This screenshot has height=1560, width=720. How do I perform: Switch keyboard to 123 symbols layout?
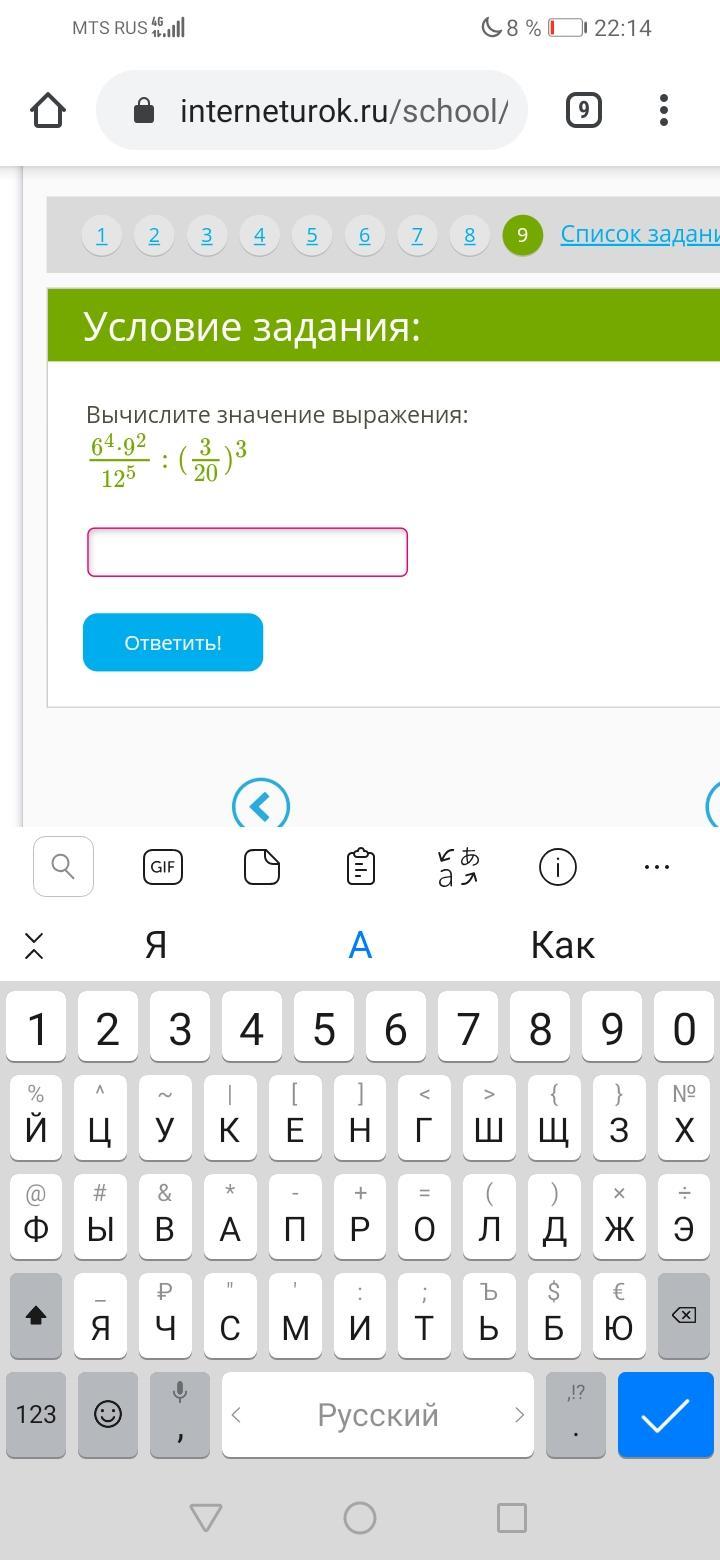point(36,1414)
